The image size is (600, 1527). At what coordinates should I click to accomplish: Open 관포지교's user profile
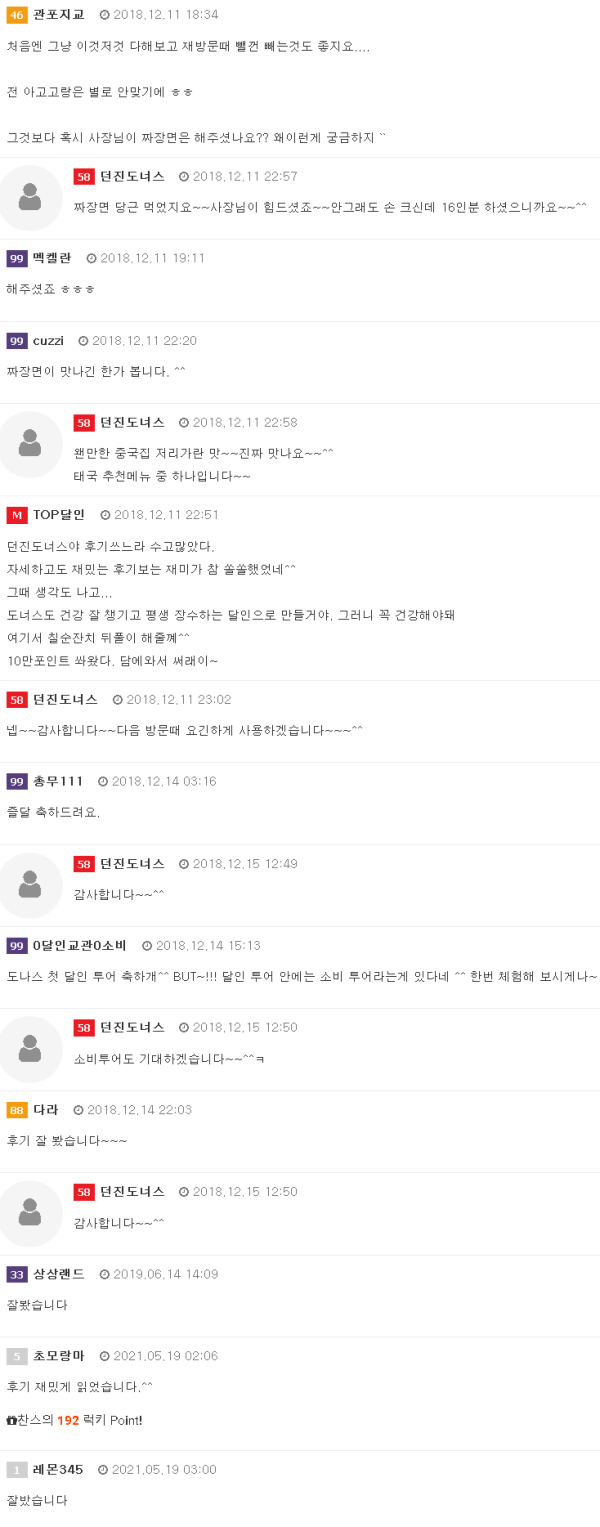click(x=58, y=15)
